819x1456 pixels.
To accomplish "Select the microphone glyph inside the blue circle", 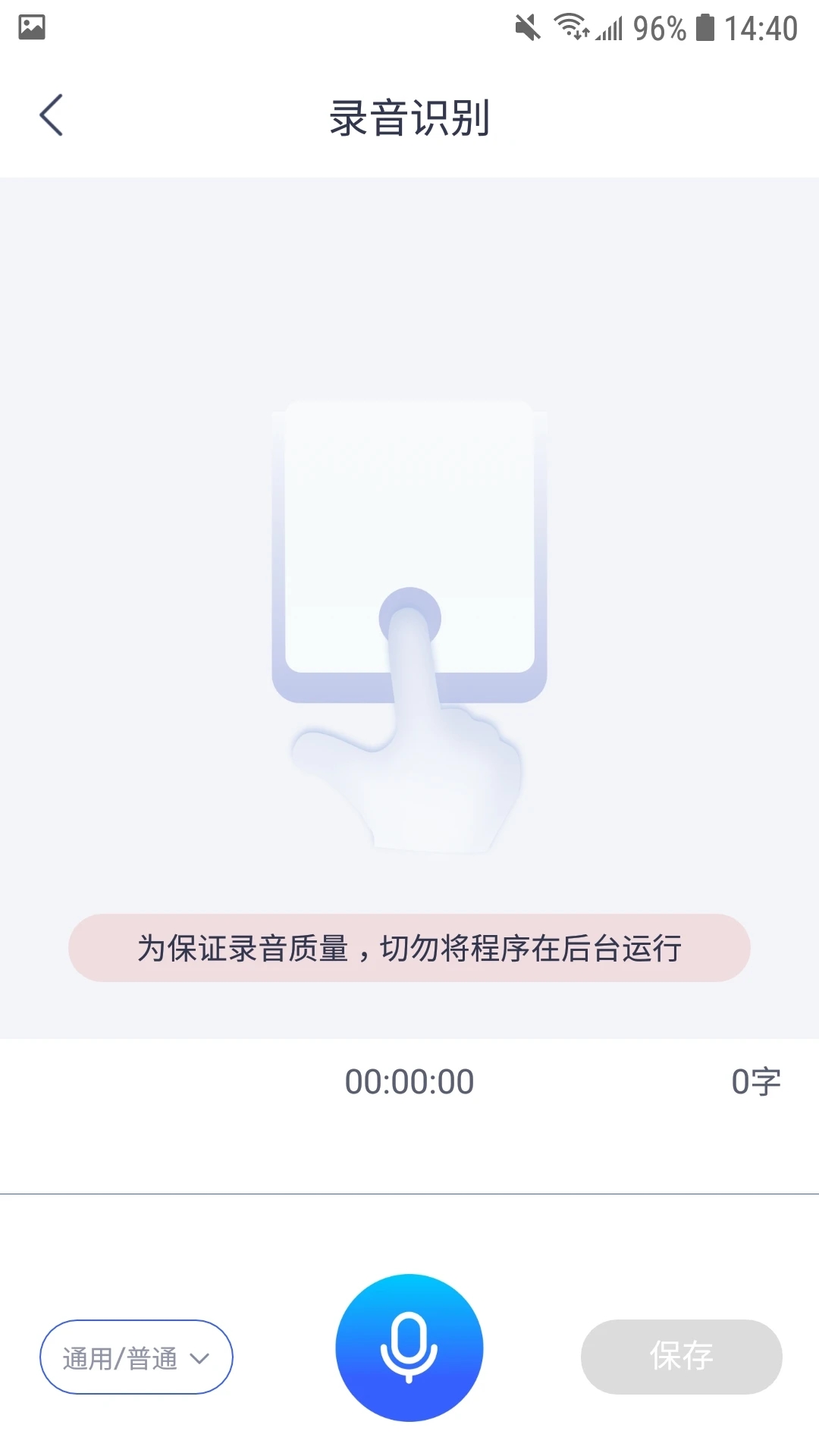I will point(409,1346).
